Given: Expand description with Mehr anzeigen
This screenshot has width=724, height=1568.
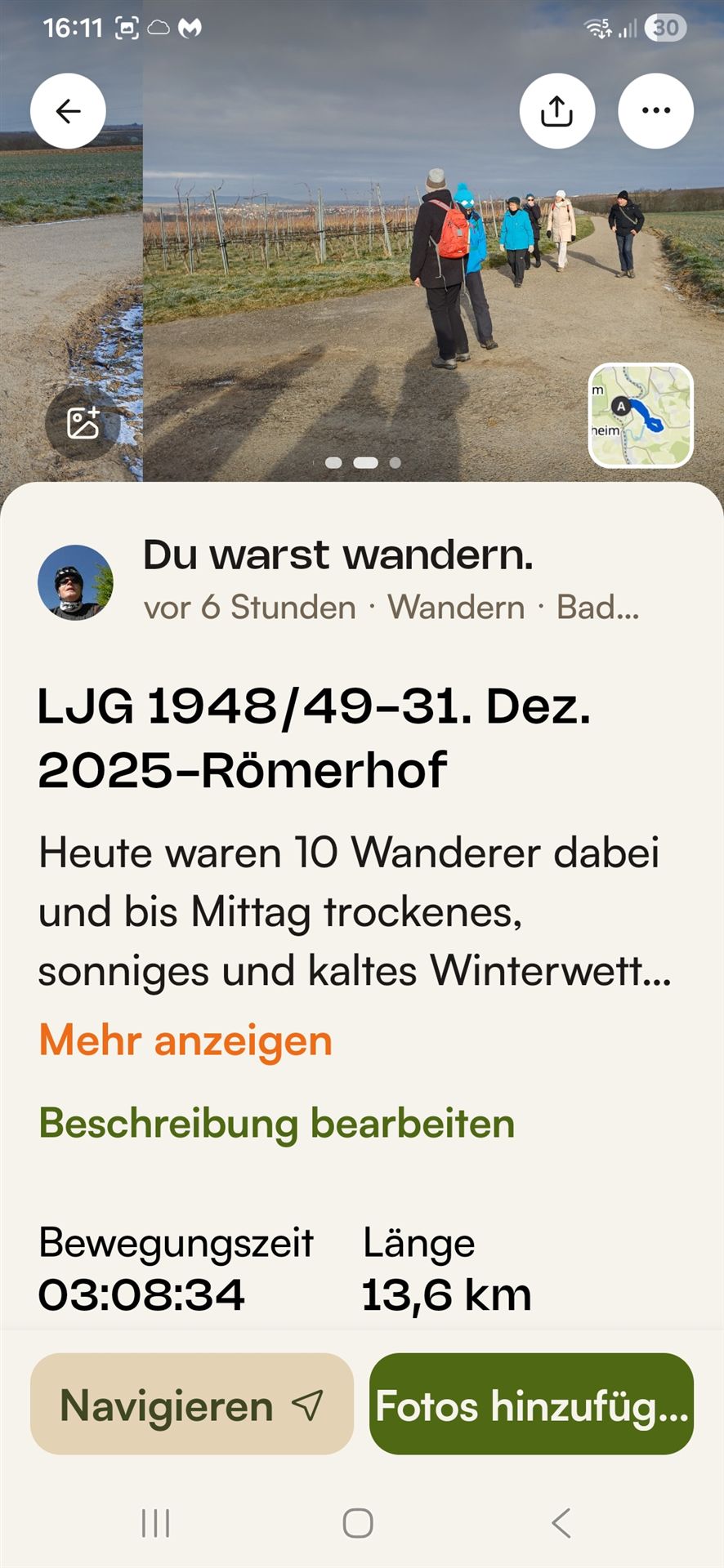Looking at the screenshot, I should point(185,1040).
